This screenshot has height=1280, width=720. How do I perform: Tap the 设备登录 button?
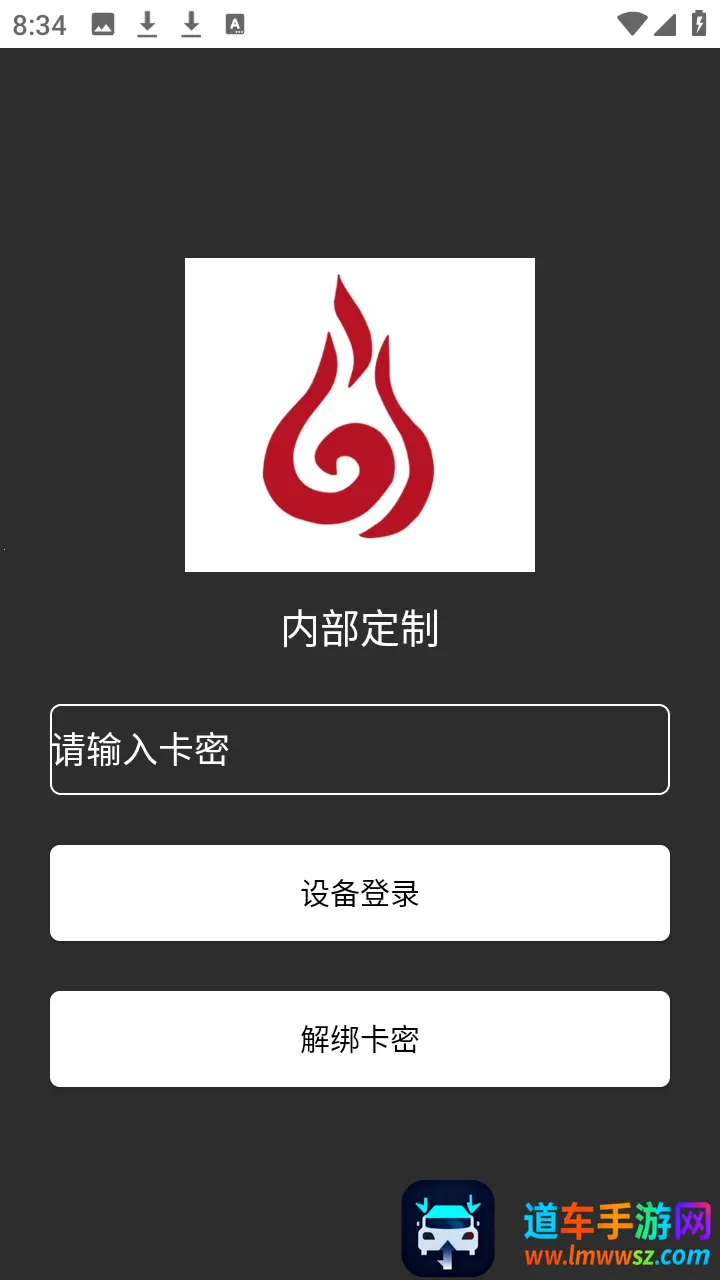360,893
